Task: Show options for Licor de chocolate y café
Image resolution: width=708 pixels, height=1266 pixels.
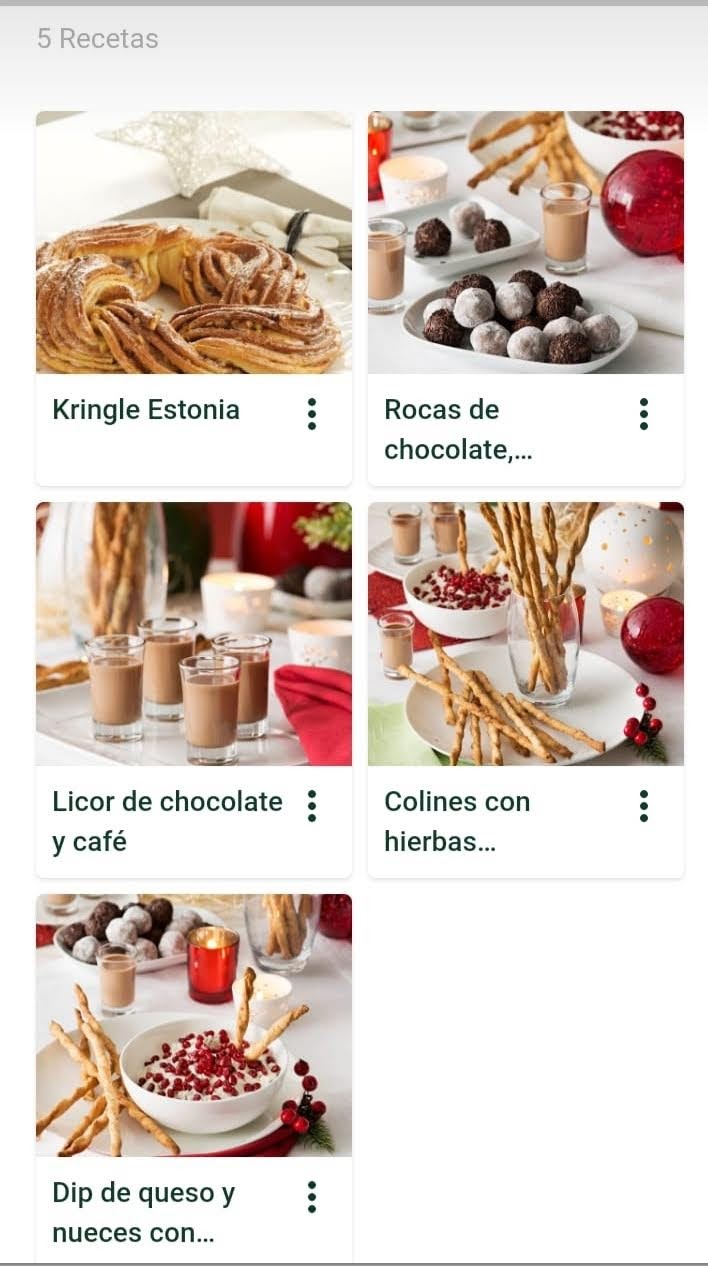Action: point(312,805)
